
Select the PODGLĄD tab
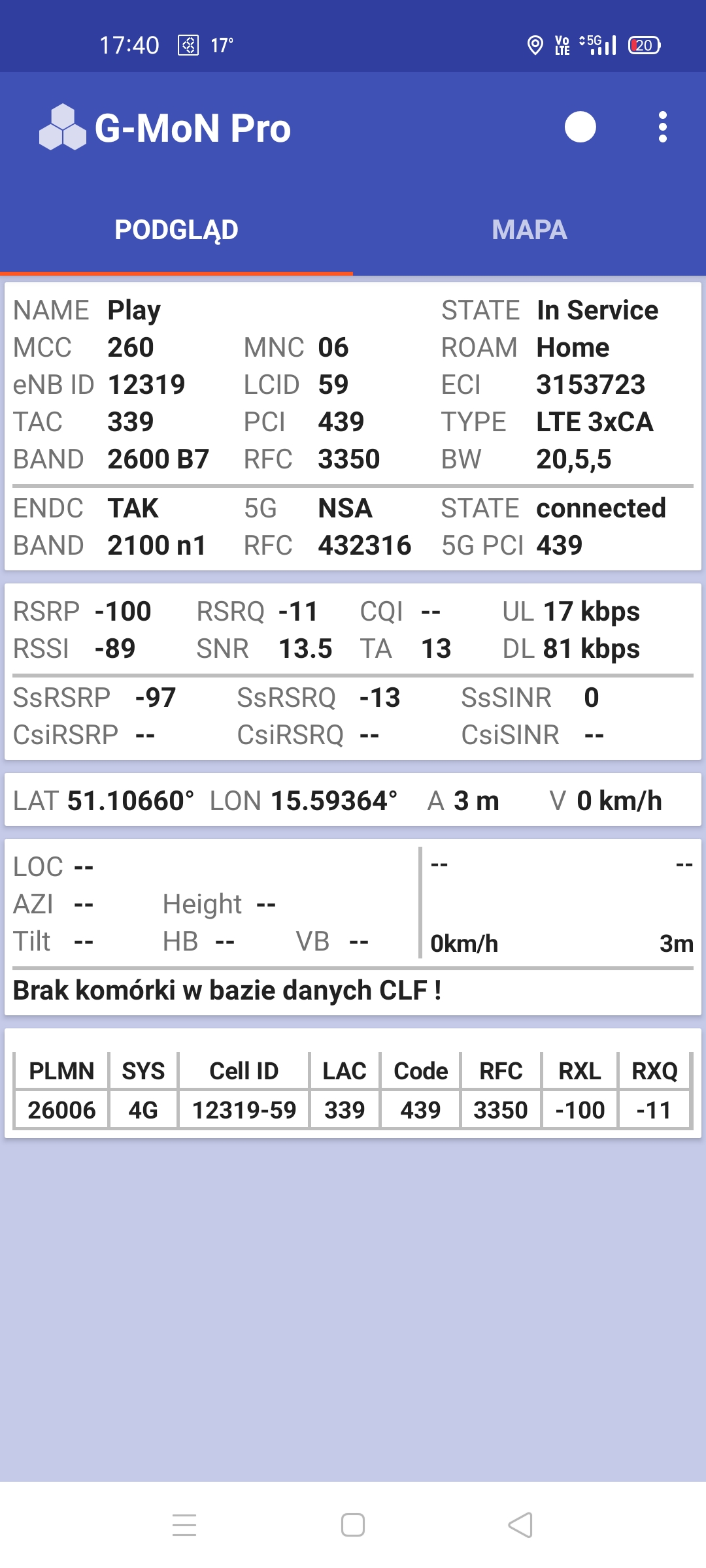pyautogui.click(x=176, y=229)
